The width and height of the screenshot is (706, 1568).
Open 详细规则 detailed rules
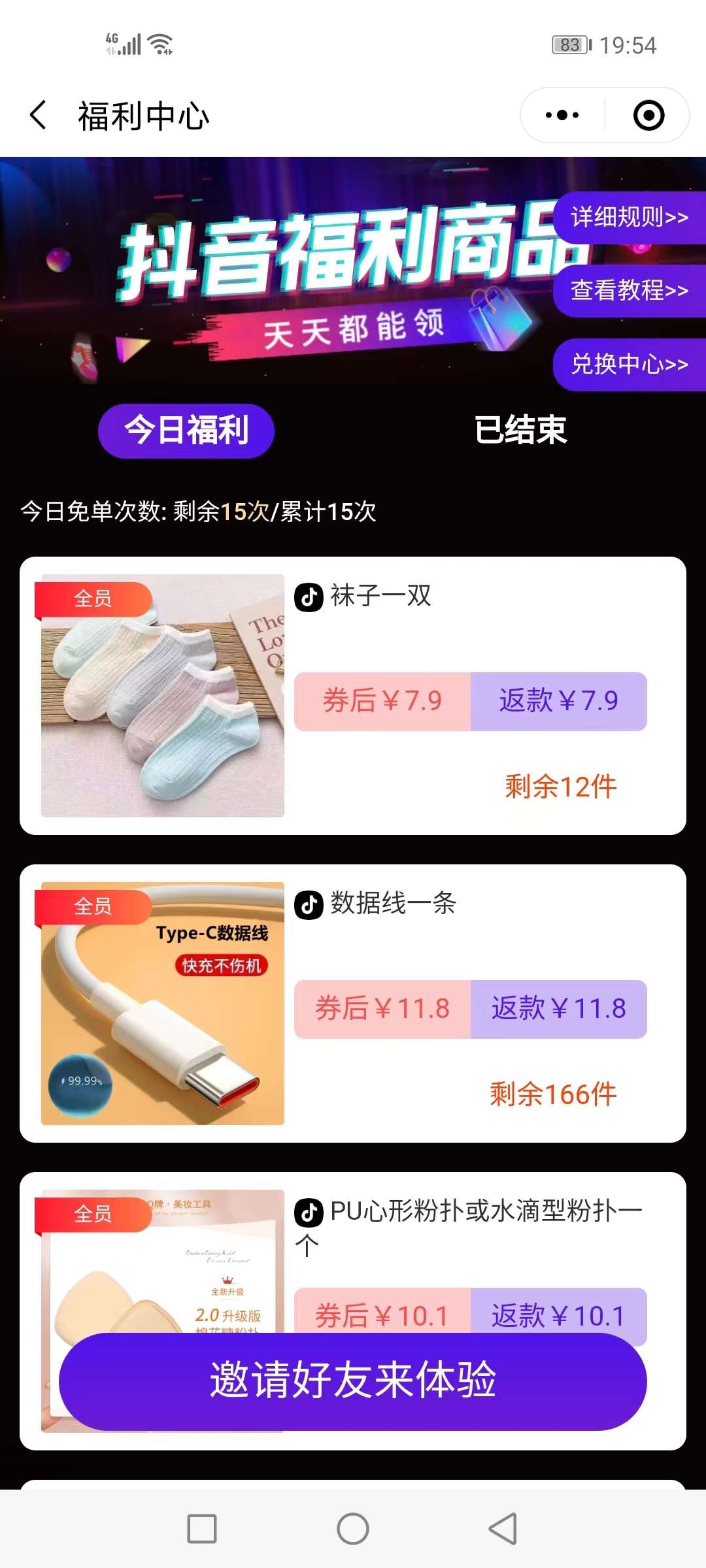coord(629,217)
